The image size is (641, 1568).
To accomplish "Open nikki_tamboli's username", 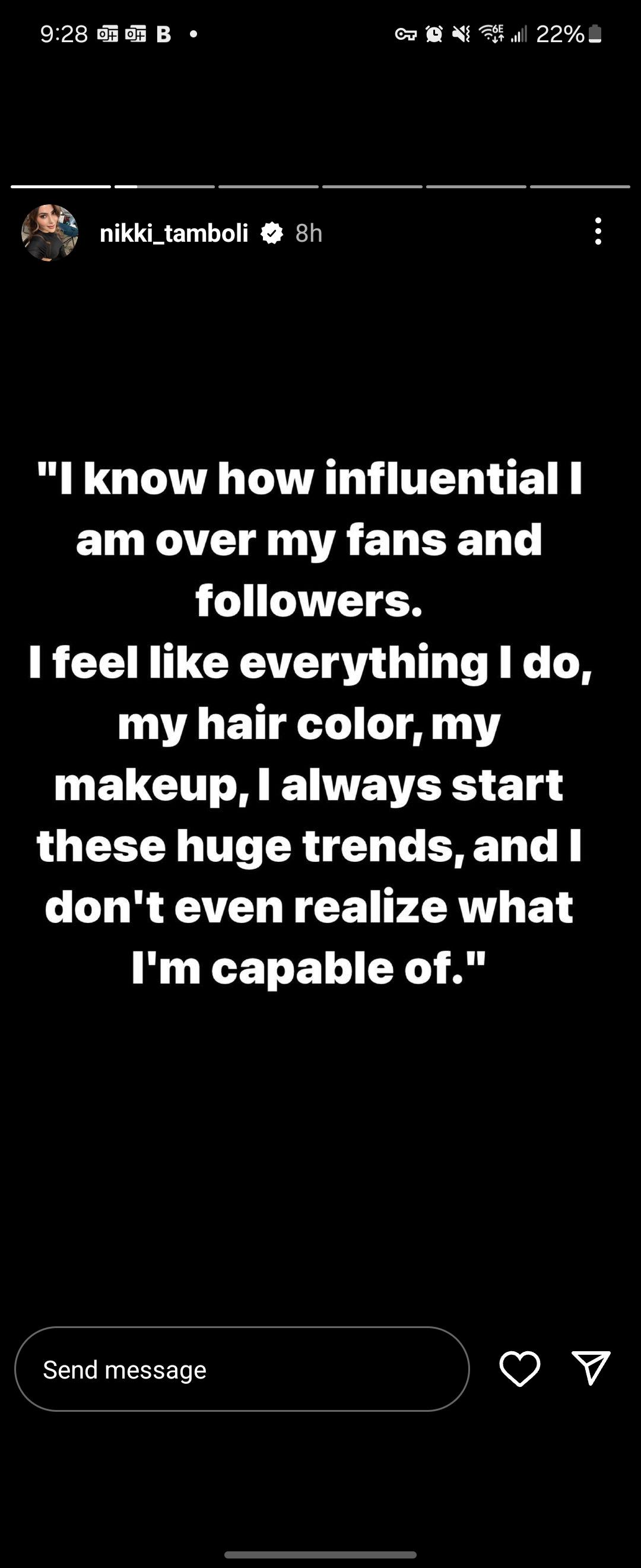I will [174, 232].
